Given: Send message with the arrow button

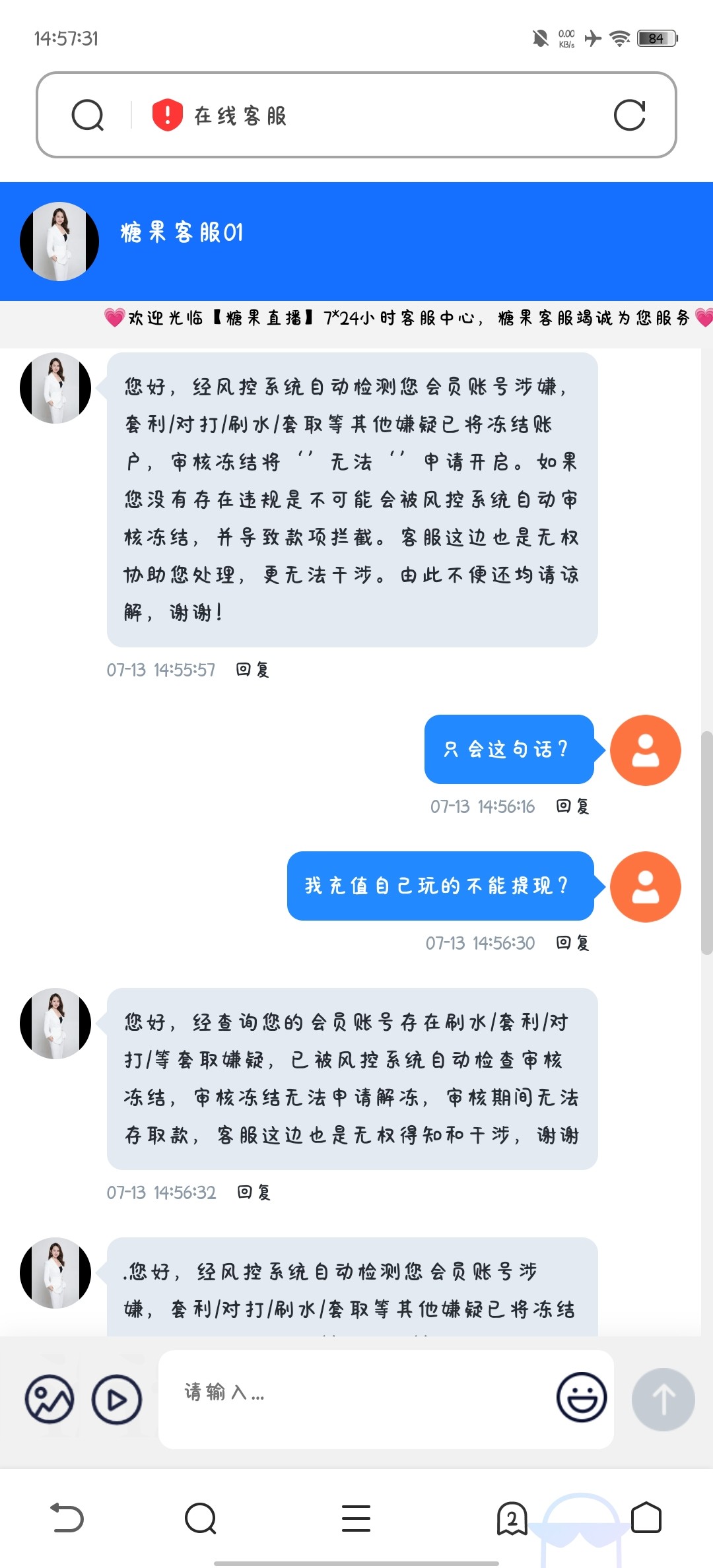Looking at the screenshot, I should pyautogui.click(x=663, y=1399).
